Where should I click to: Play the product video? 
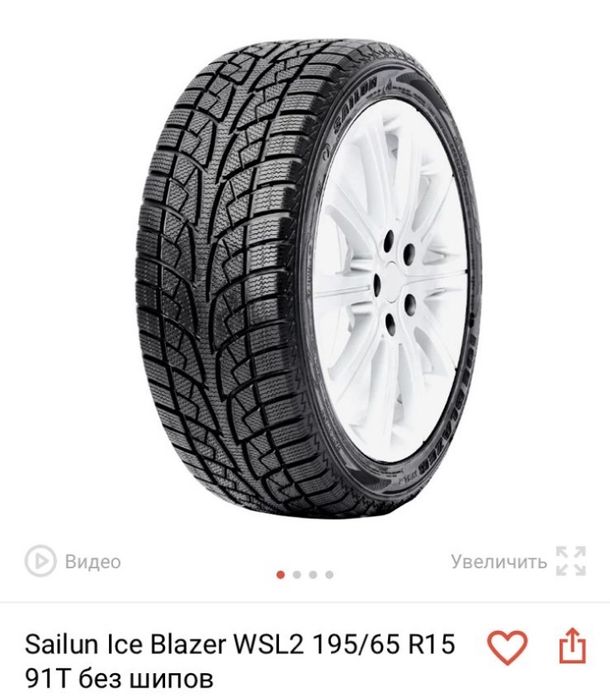point(72,561)
